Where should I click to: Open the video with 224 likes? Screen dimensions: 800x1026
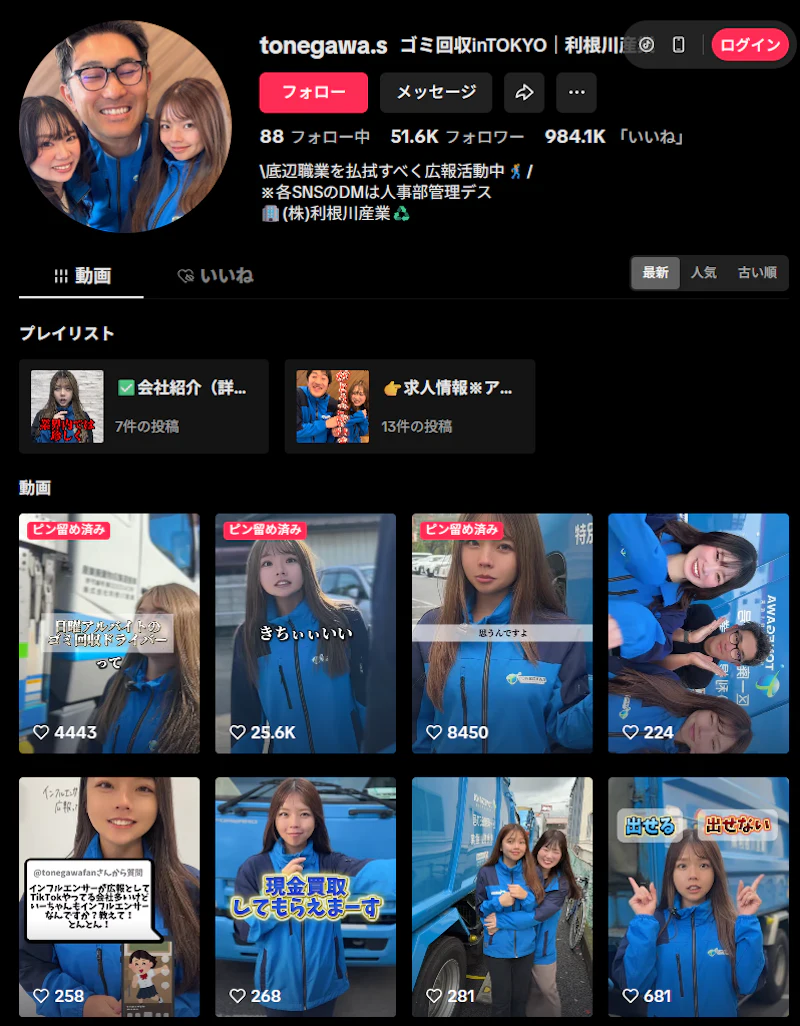pos(698,633)
